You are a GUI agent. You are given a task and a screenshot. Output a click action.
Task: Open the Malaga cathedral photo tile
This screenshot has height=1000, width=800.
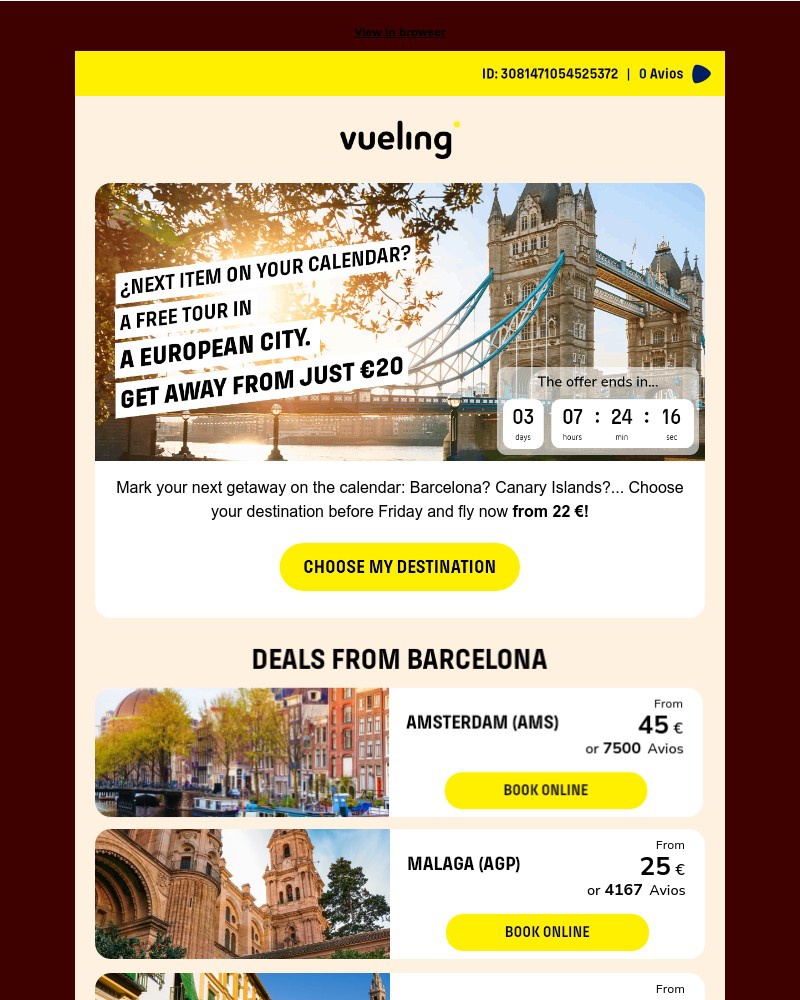[x=242, y=894]
